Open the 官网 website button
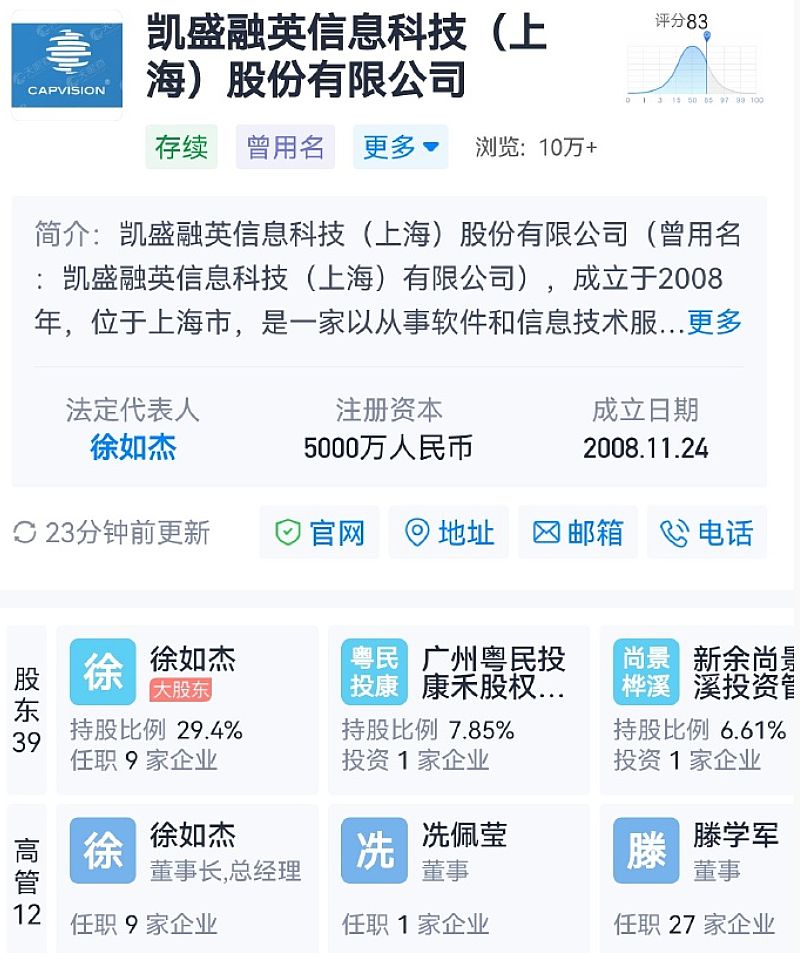 tap(320, 533)
